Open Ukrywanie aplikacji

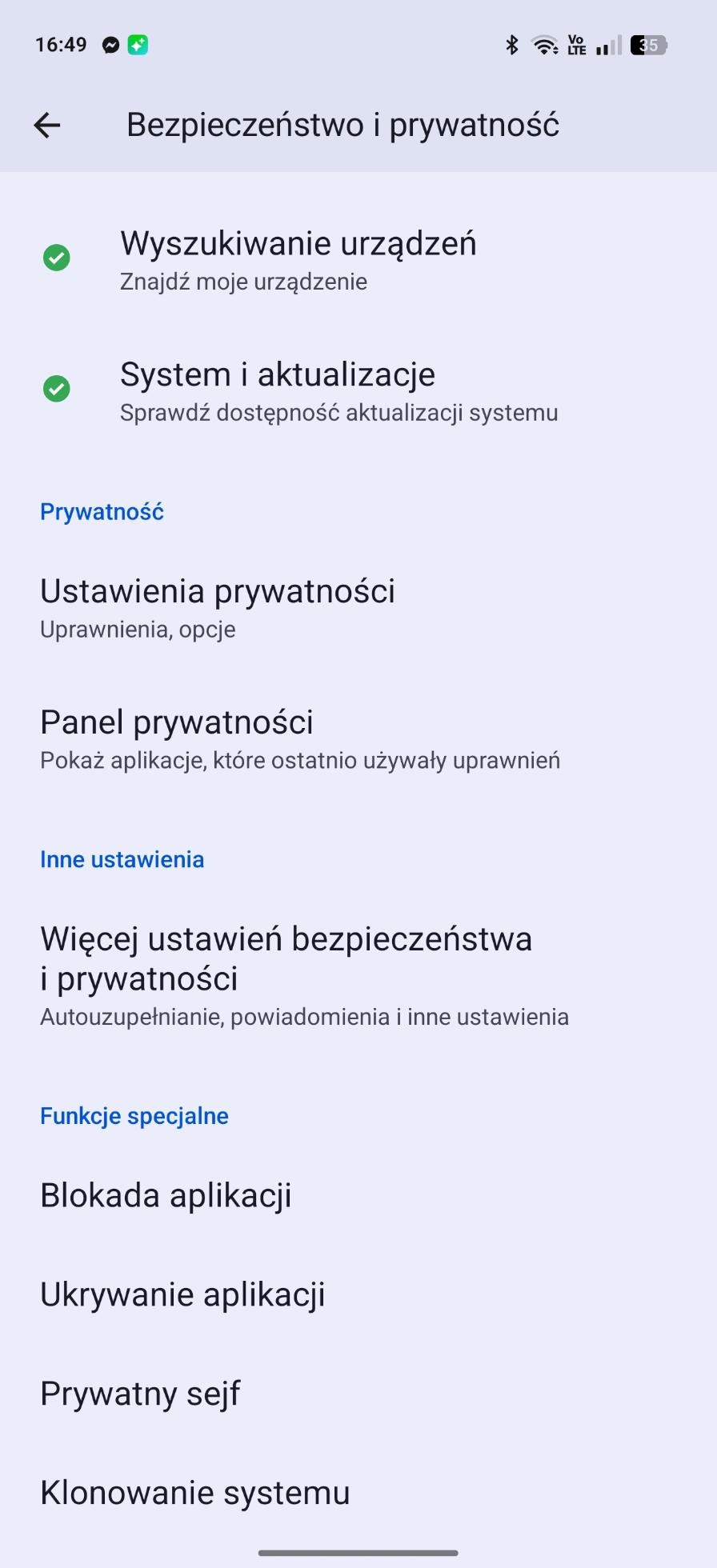pyautogui.click(x=358, y=1294)
